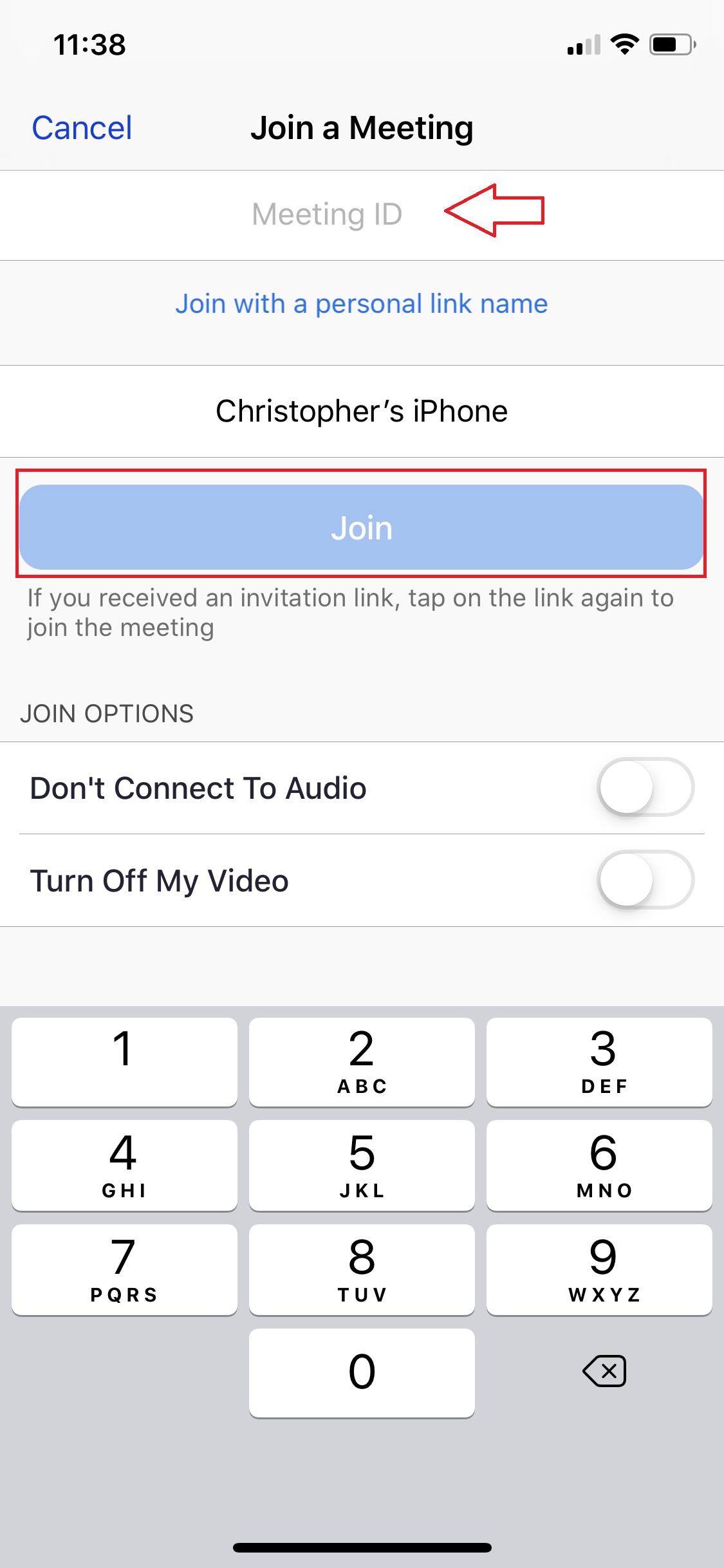Select the 7 key on the keypad
This screenshot has width=724, height=1568.
coord(124,1269)
